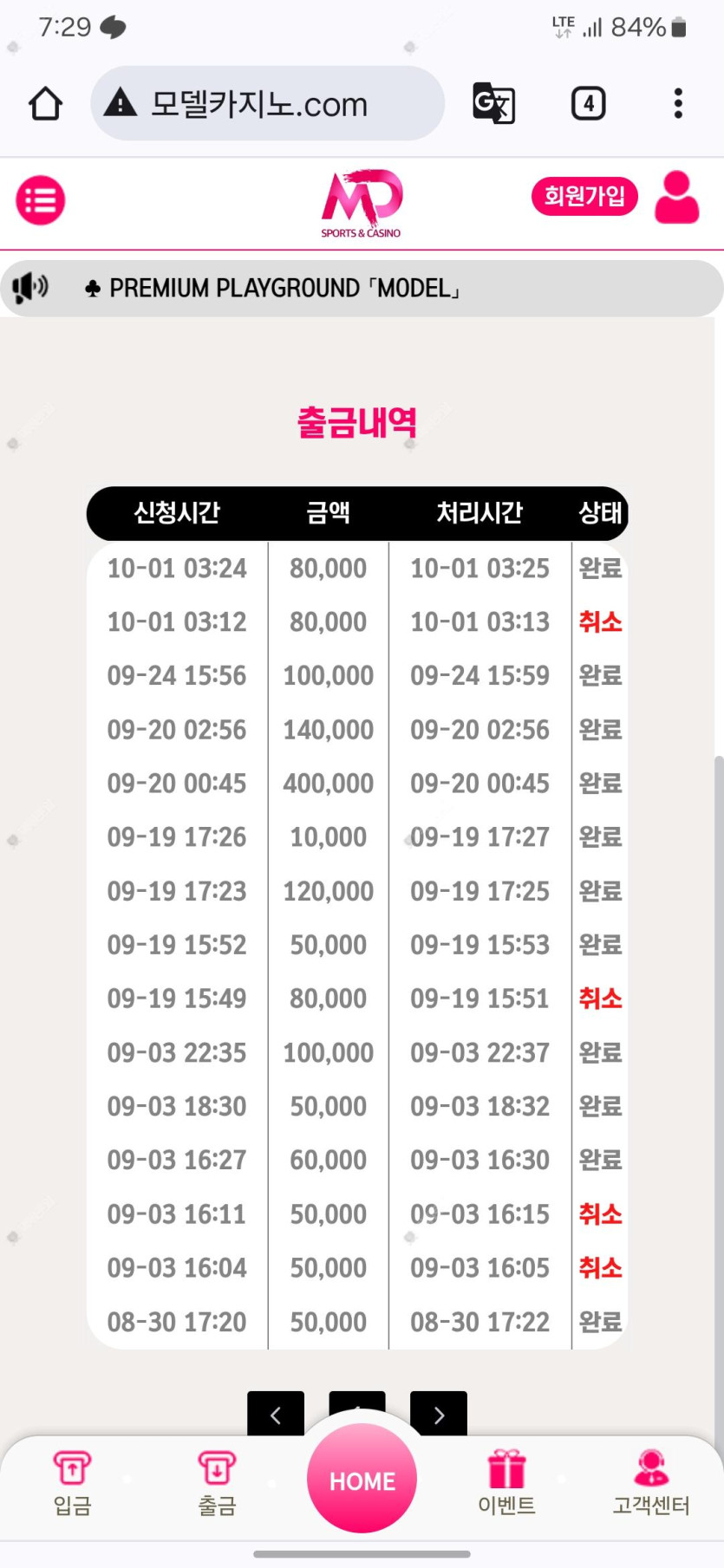Tap the pink HOME button

pos(362,1479)
